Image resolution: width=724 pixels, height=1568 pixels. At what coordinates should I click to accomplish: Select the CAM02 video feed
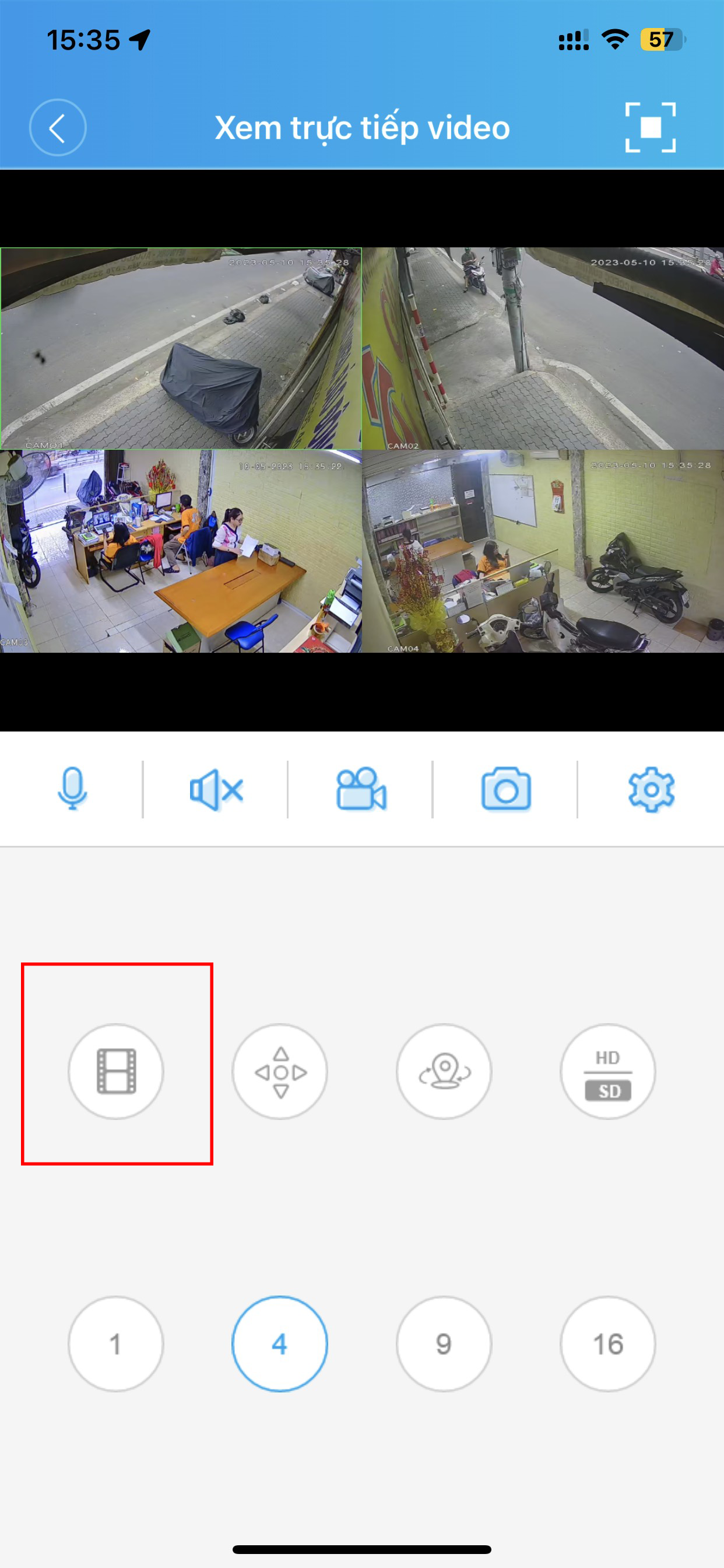(543, 348)
